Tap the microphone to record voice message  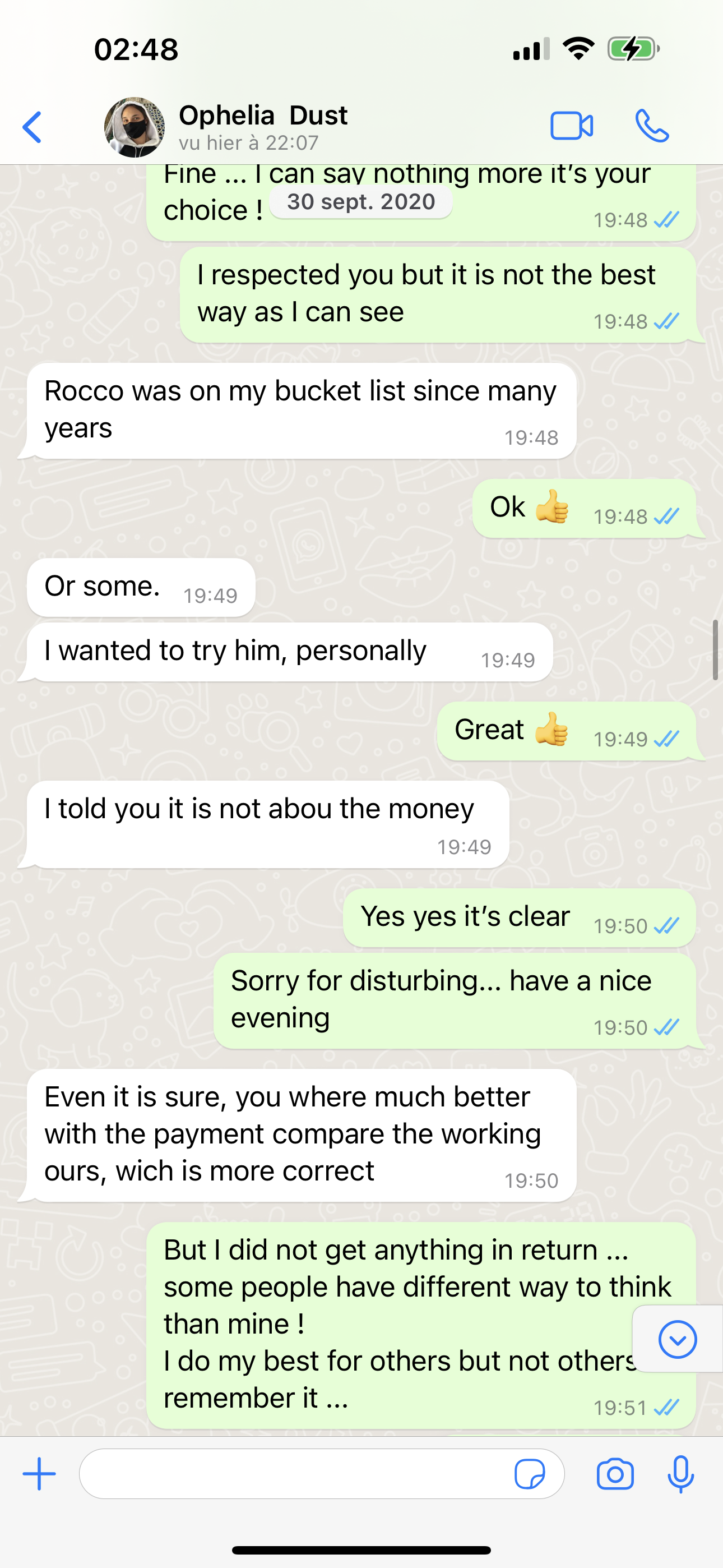coord(680,1474)
